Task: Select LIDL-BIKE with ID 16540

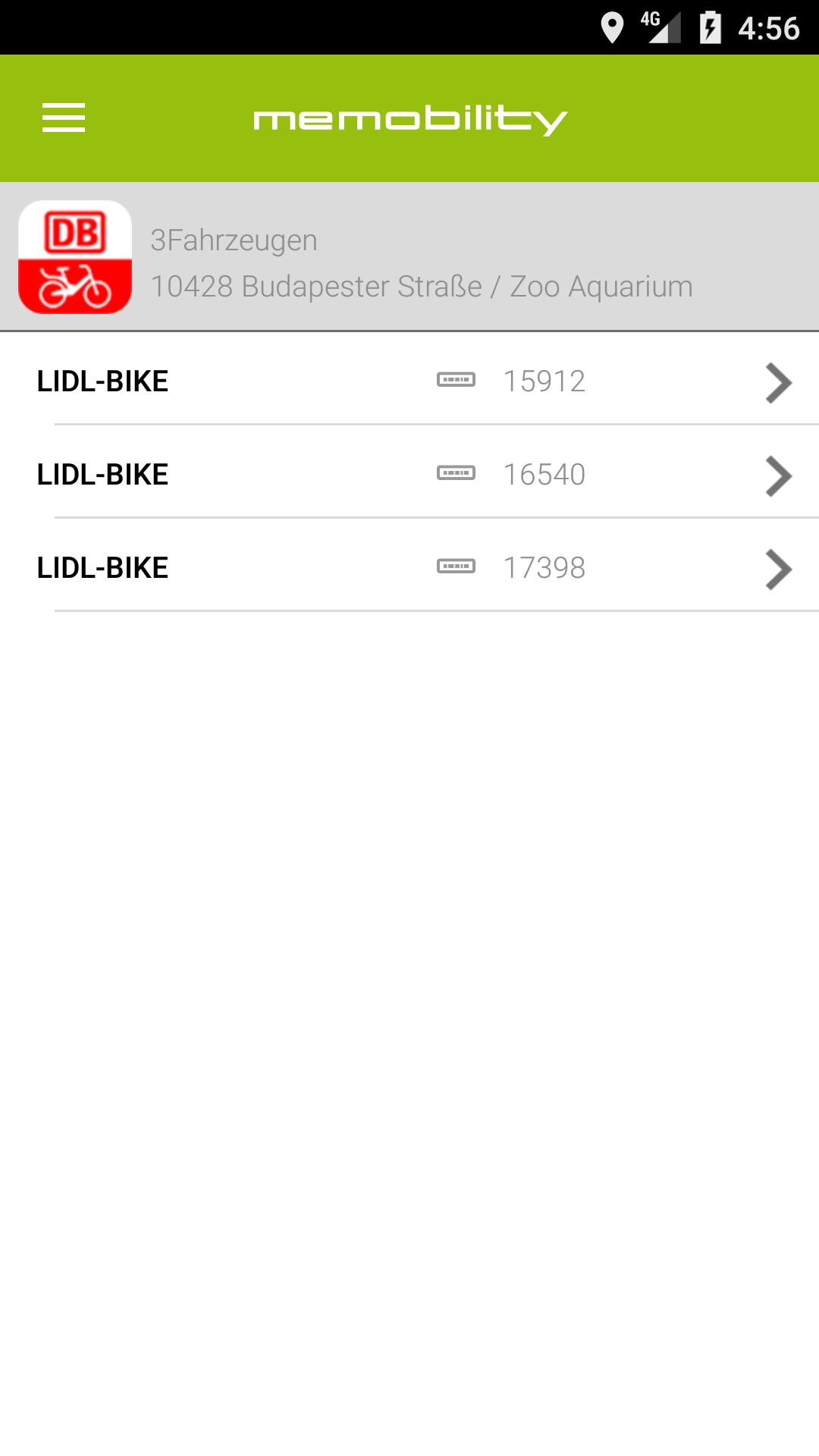Action: click(409, 474)
